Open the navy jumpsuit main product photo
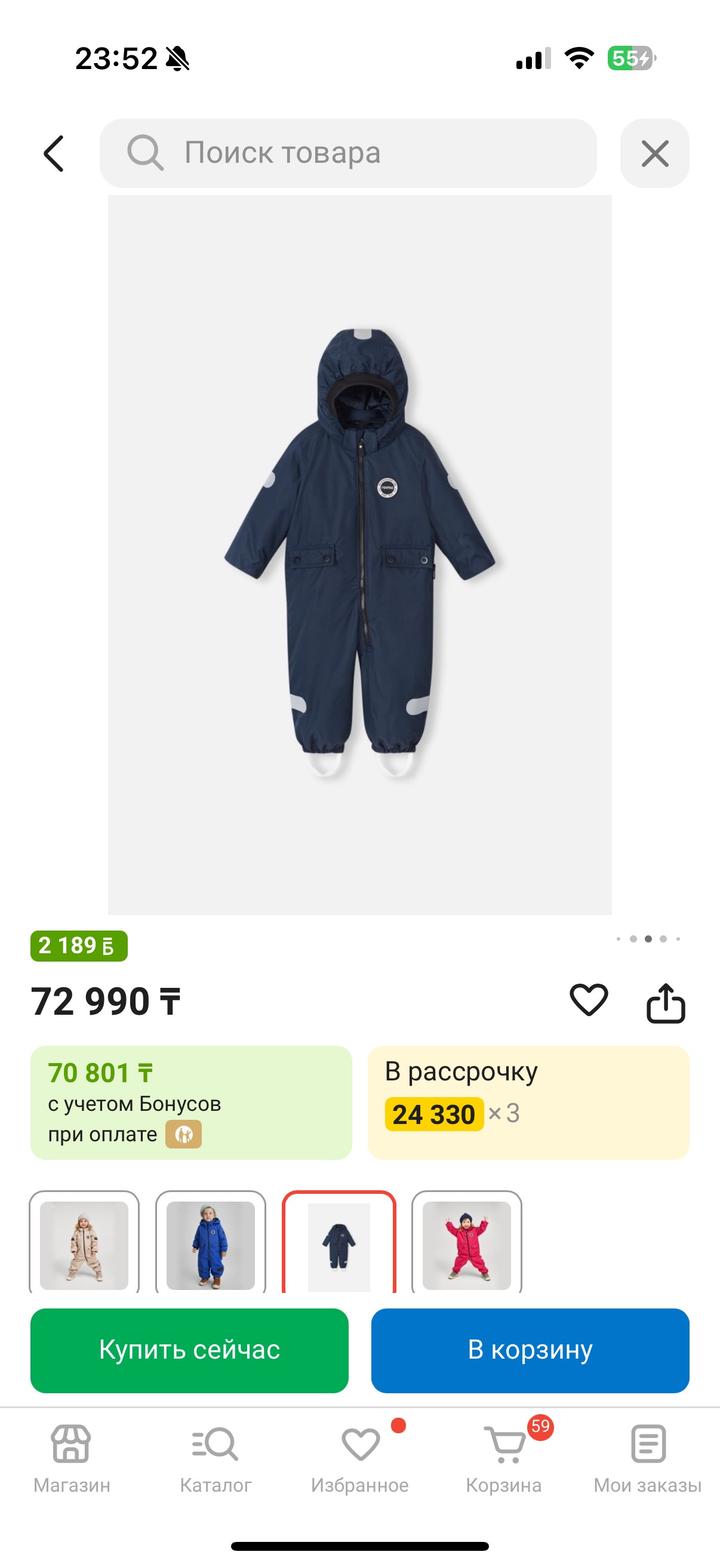Image resolution: width=720 pixels, height=1565 pixels. [360, 554]
